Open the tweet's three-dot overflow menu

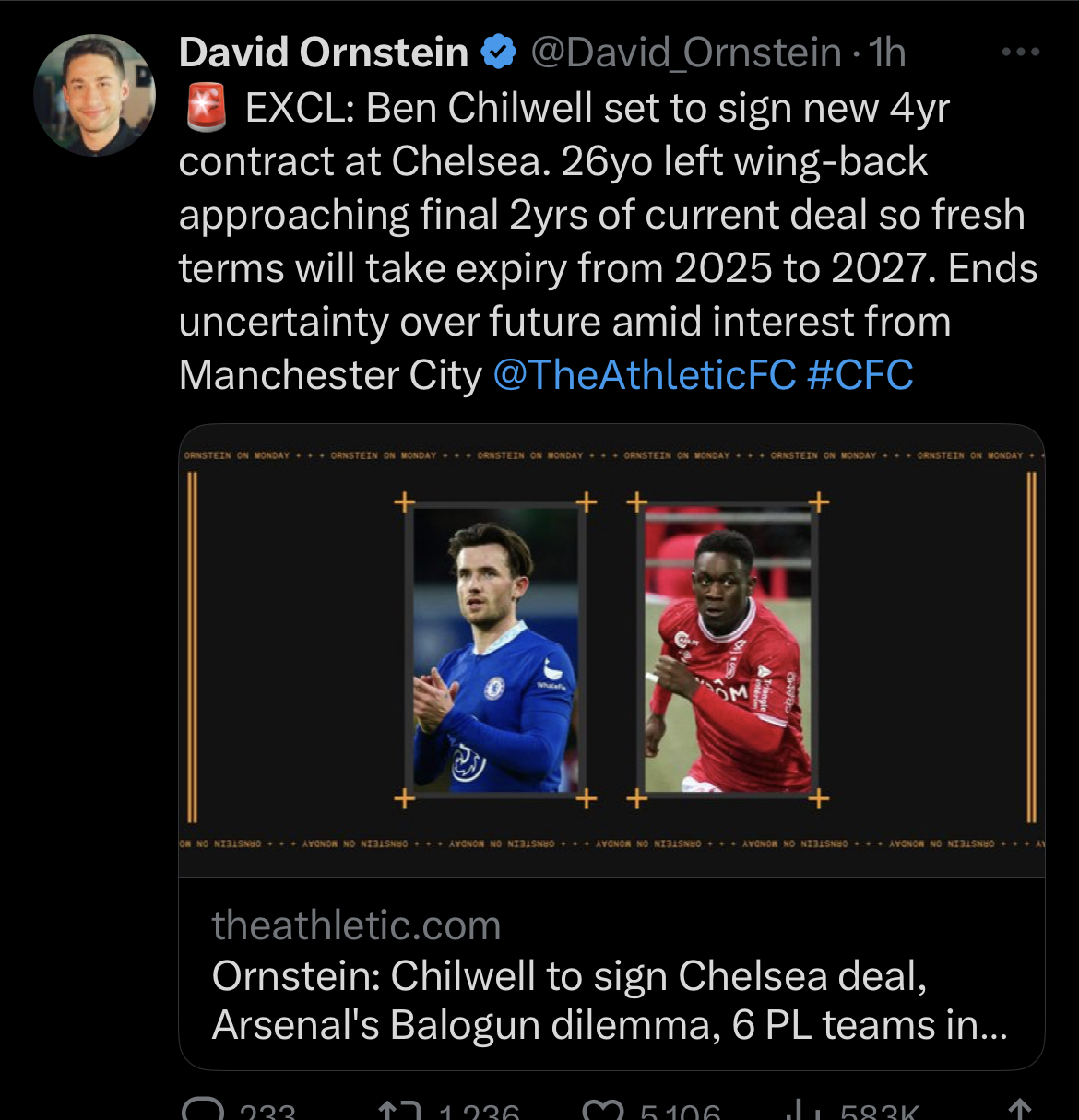pos(1020,53)
